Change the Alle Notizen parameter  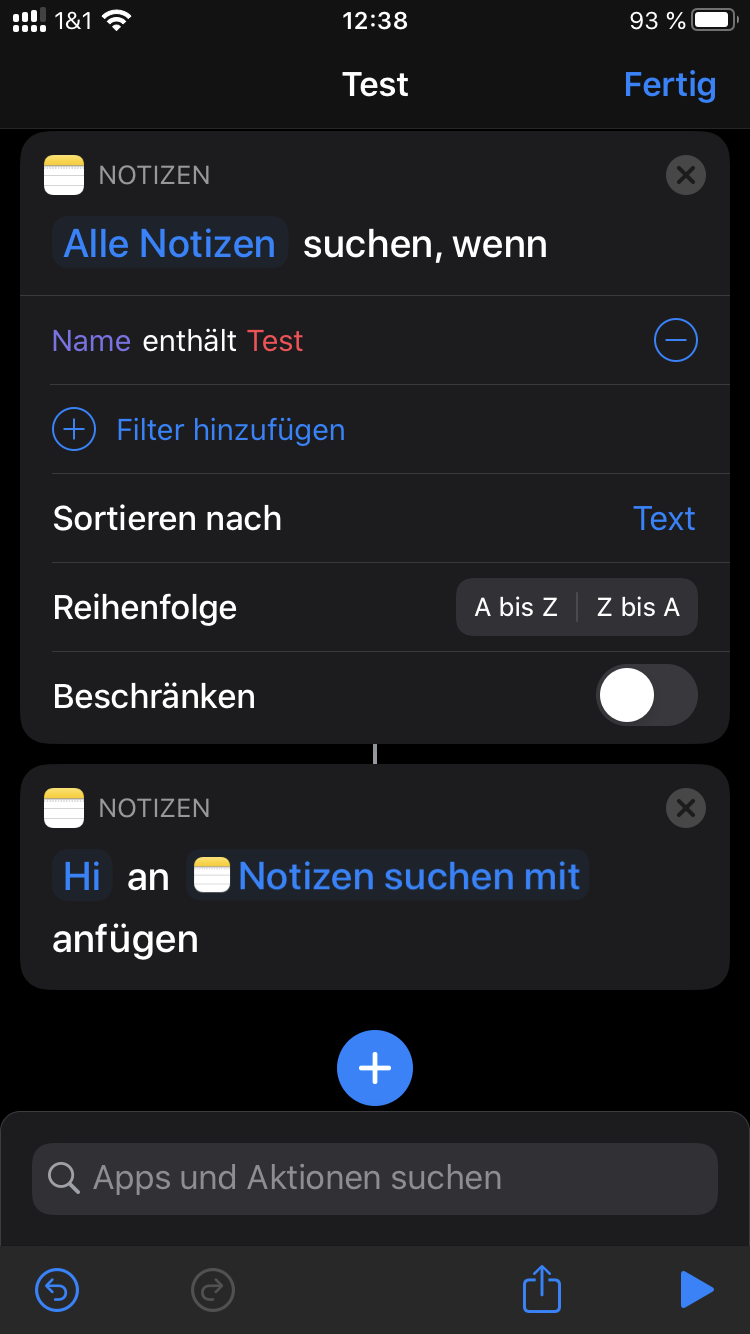(170, 244)
